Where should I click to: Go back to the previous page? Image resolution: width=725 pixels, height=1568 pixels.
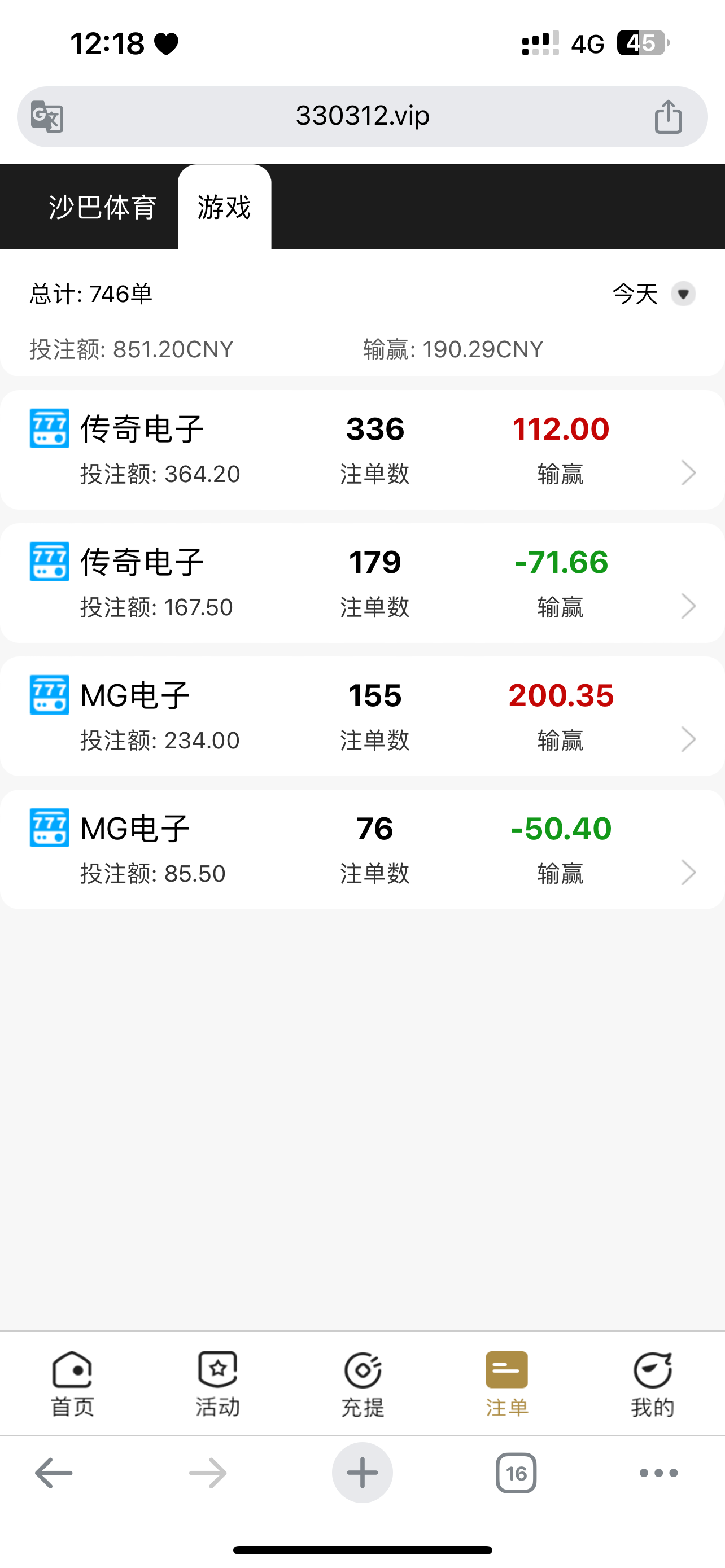coord(54,1473)
